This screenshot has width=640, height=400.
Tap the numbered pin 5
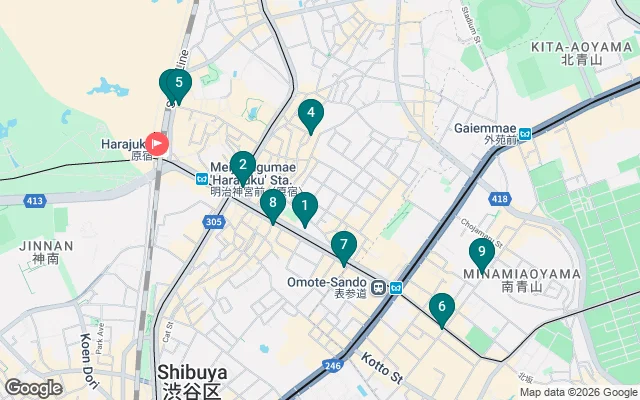tap(178, 84)
